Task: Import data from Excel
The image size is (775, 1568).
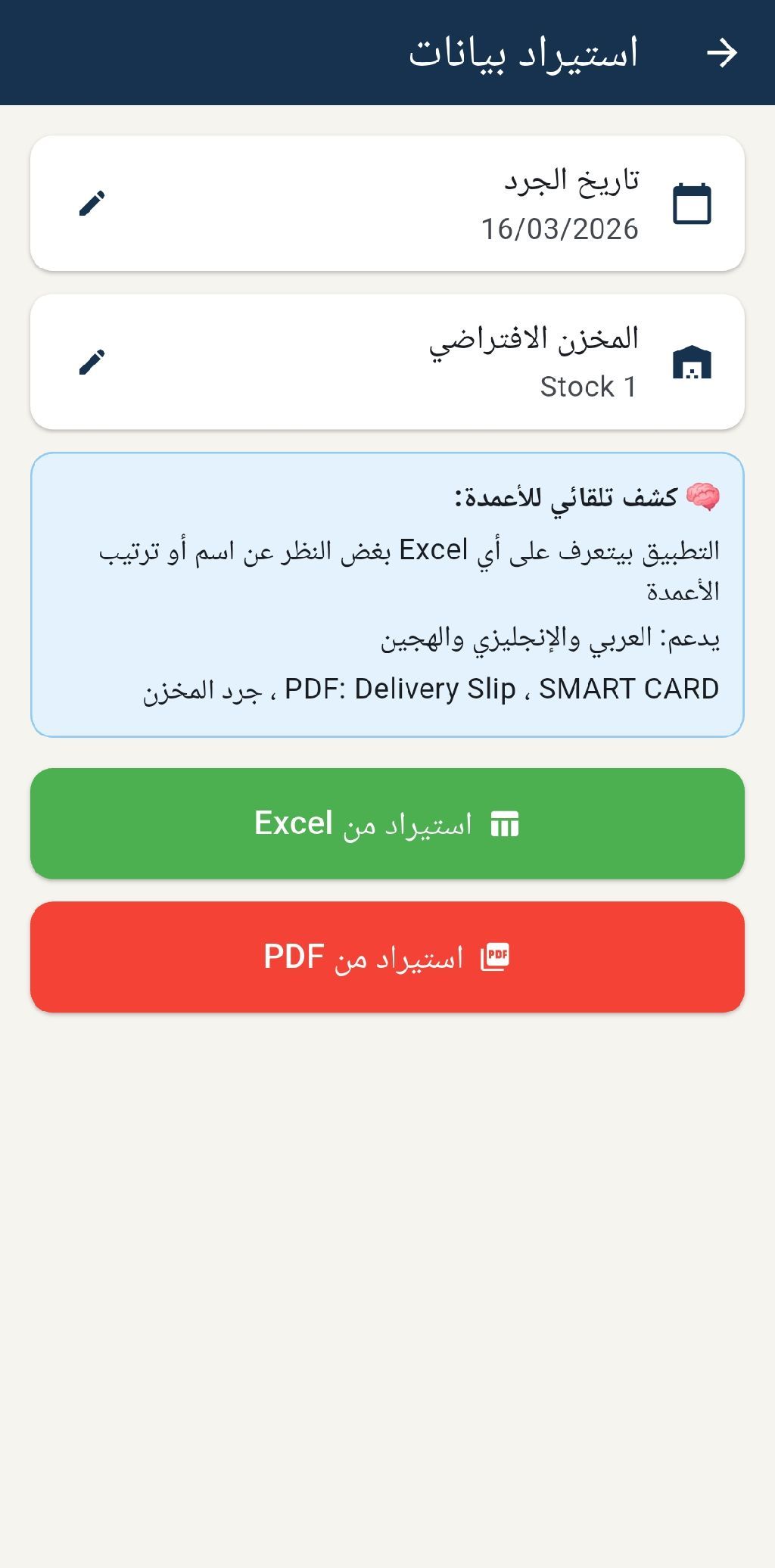Action: [387, 823]
